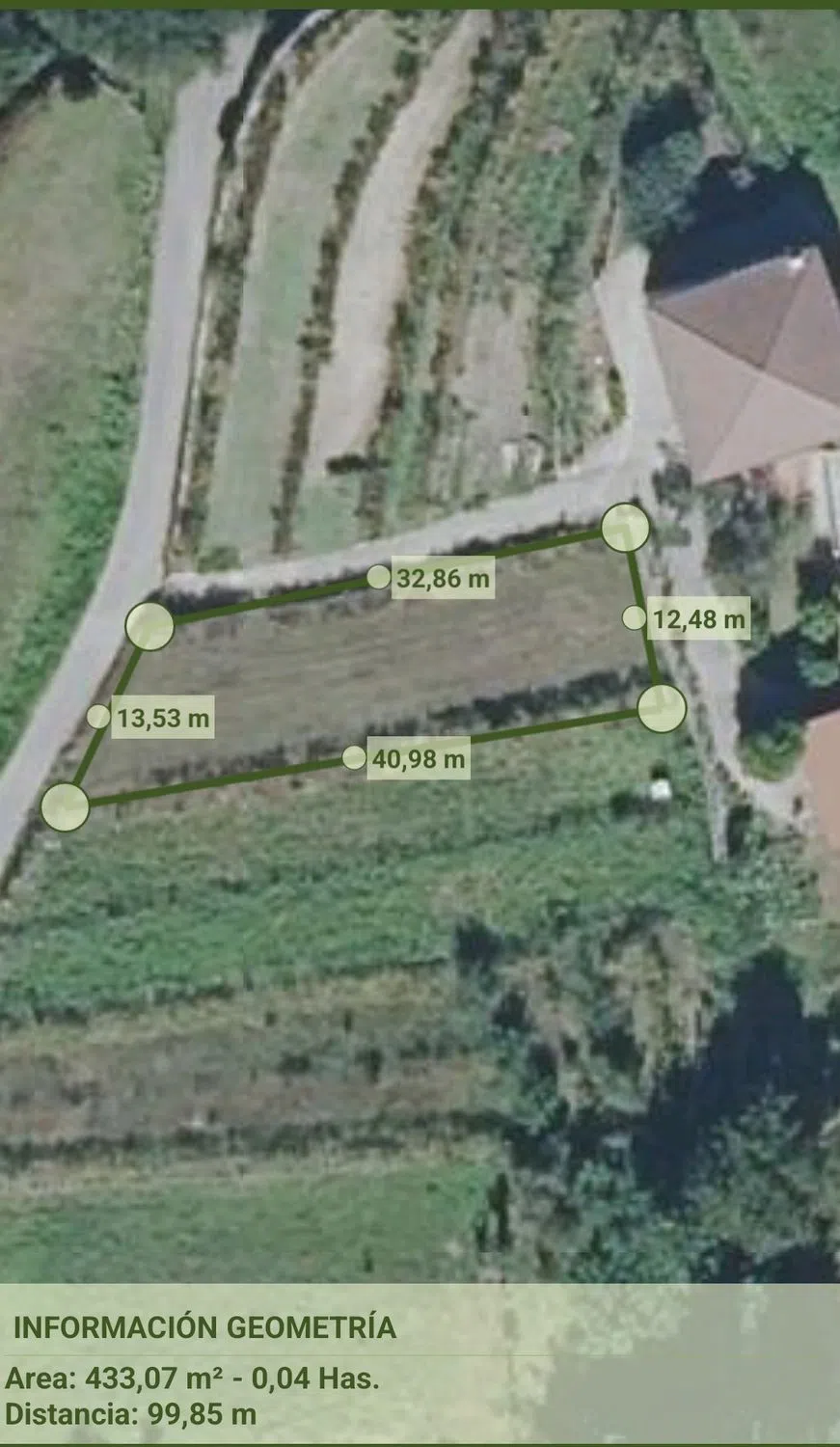Tap the vertex joining the 13,53 m and 32,86 m edges
The height and width of the screenshot is (1447, 840).
pos(149,626)
